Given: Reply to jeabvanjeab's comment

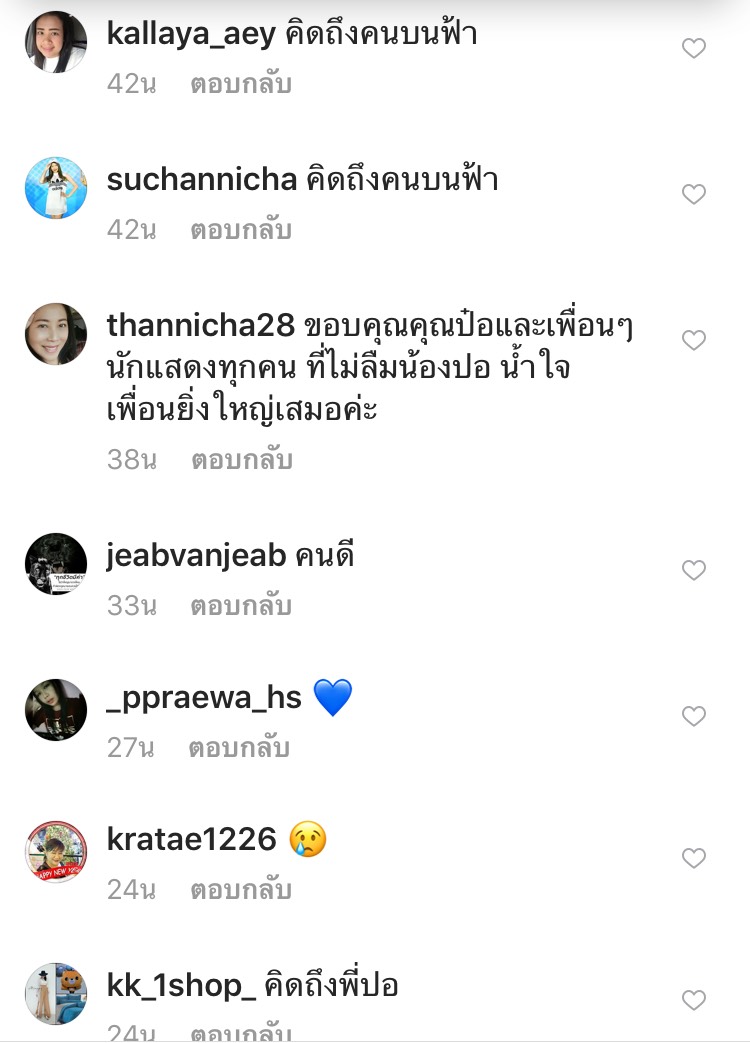Looking at the screenshot, I should 241,606.
